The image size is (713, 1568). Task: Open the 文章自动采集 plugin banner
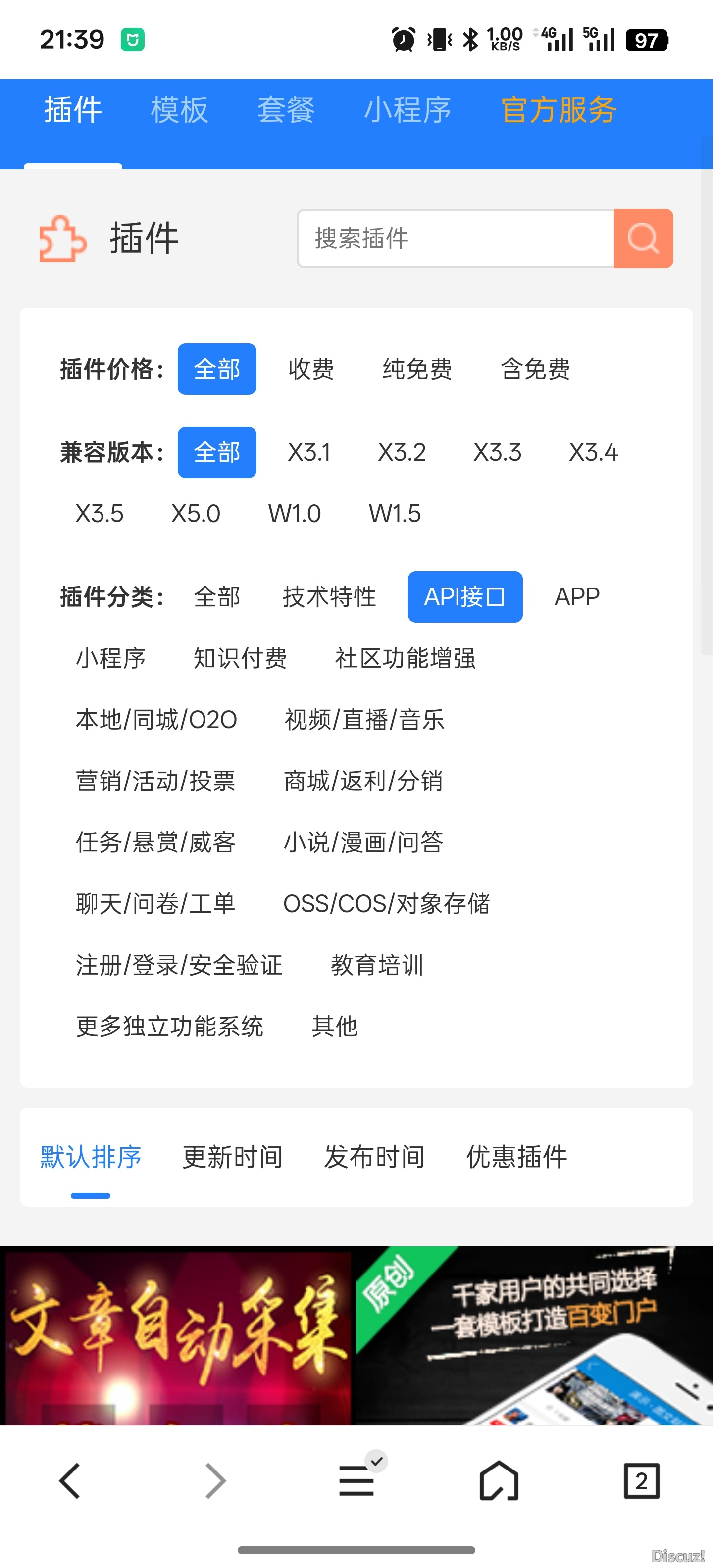tap(177, 1335)
